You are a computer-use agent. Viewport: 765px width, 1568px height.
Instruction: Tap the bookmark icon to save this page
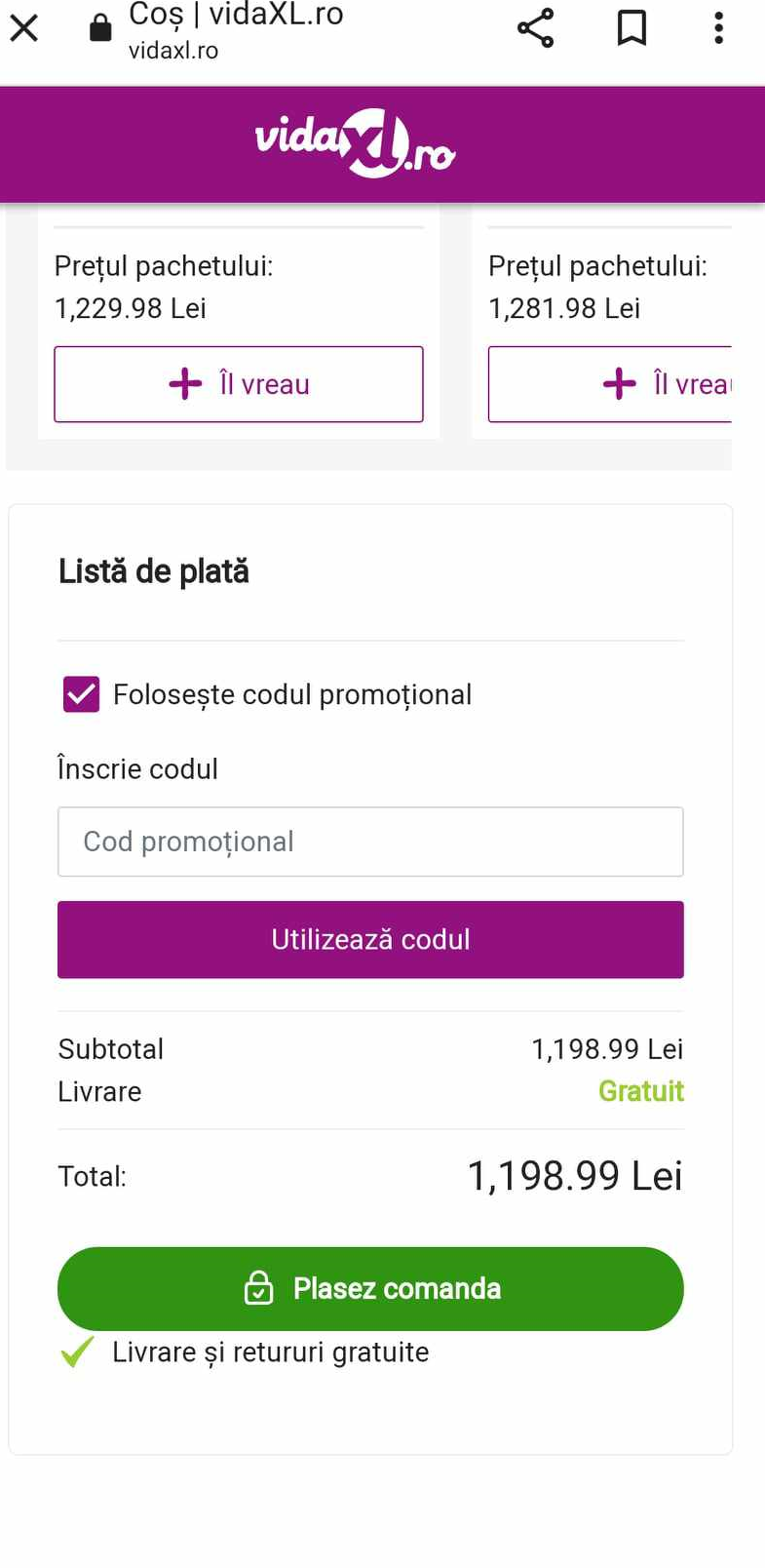click(x=631, y=28)
